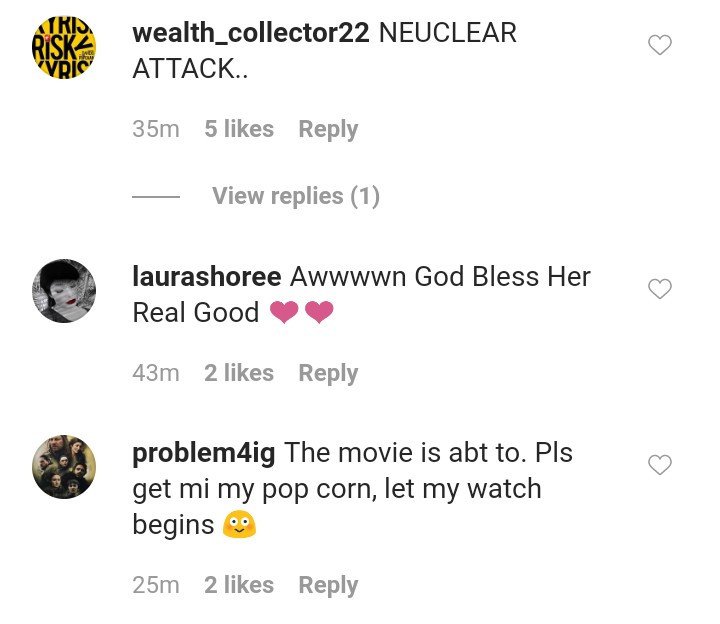This screenshot has height=624, width=720.
Task: Like wealth_collector22's comment
Action: pos(660,45)
